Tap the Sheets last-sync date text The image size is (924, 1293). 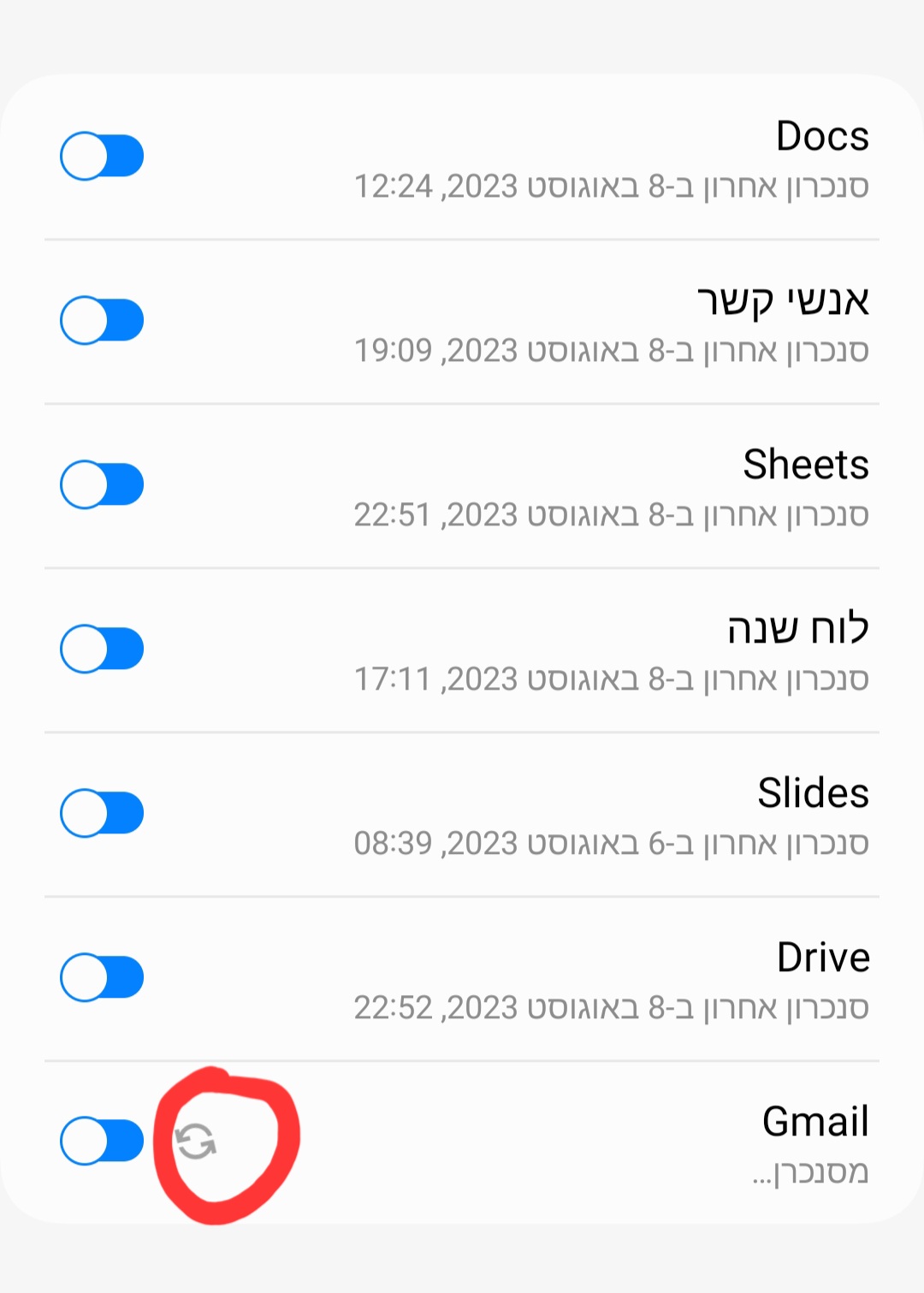(x=613, y=514)
